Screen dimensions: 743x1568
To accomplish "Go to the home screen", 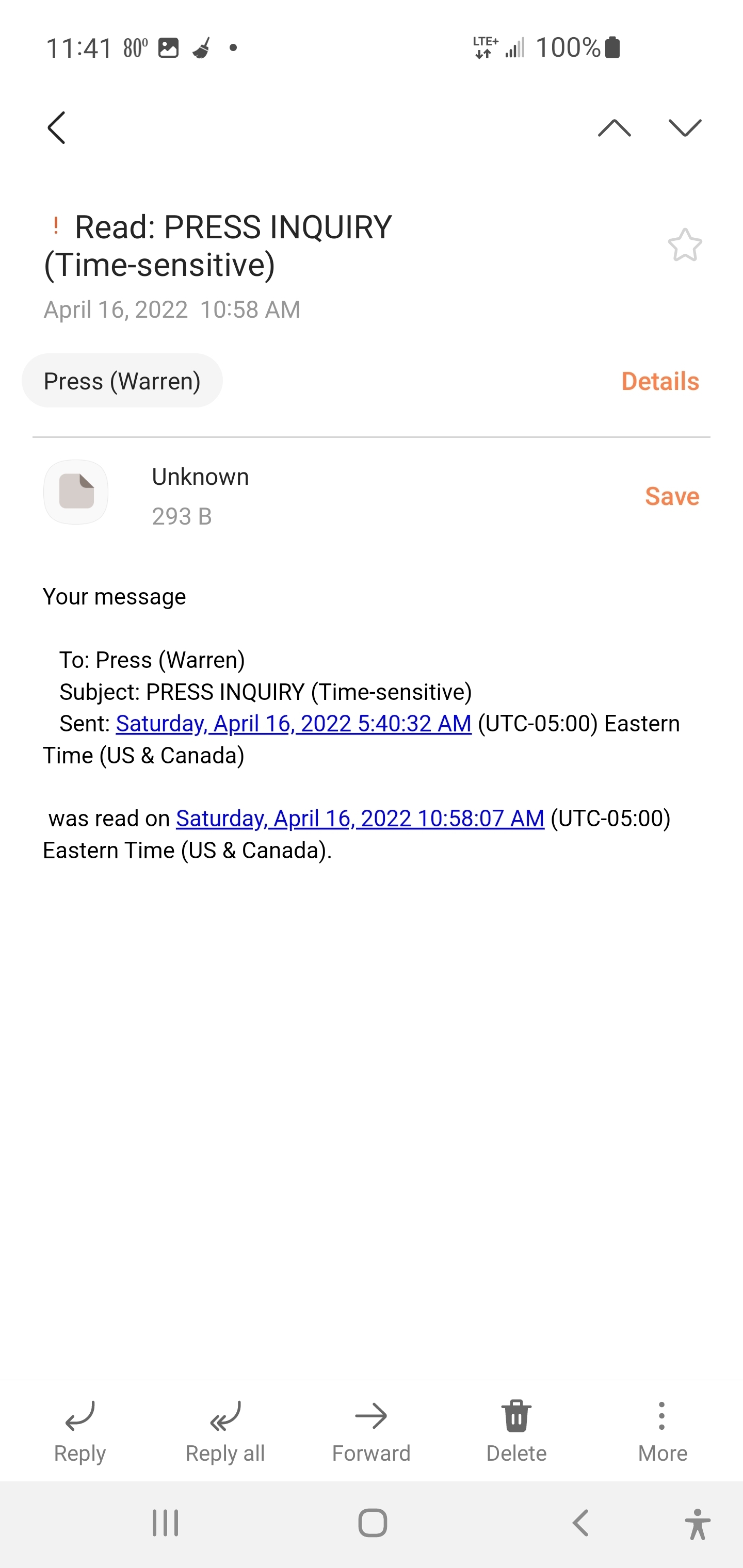I will click(372, 1523).
